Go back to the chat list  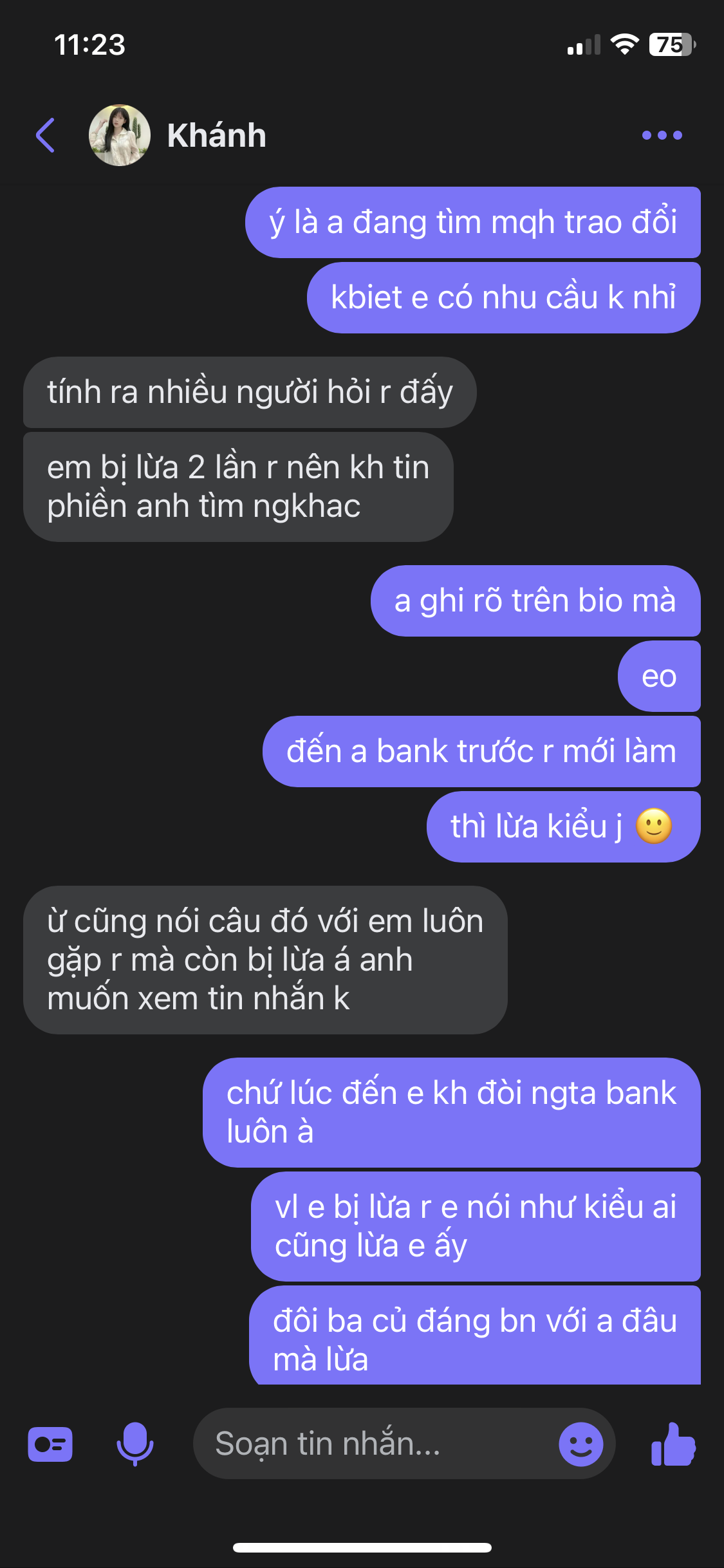click(45, 135)
